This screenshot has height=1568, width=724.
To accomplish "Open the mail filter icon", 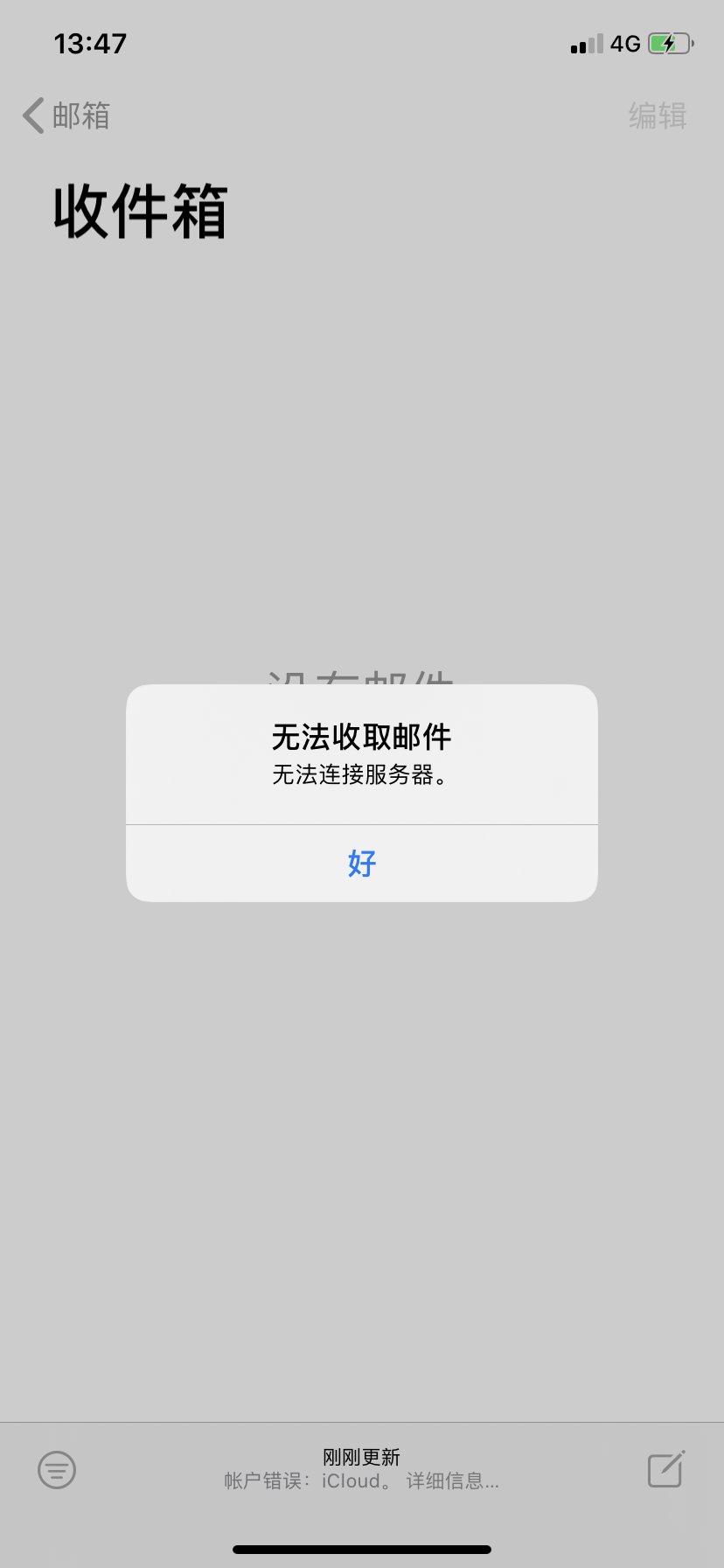I will coord(57,1469).
